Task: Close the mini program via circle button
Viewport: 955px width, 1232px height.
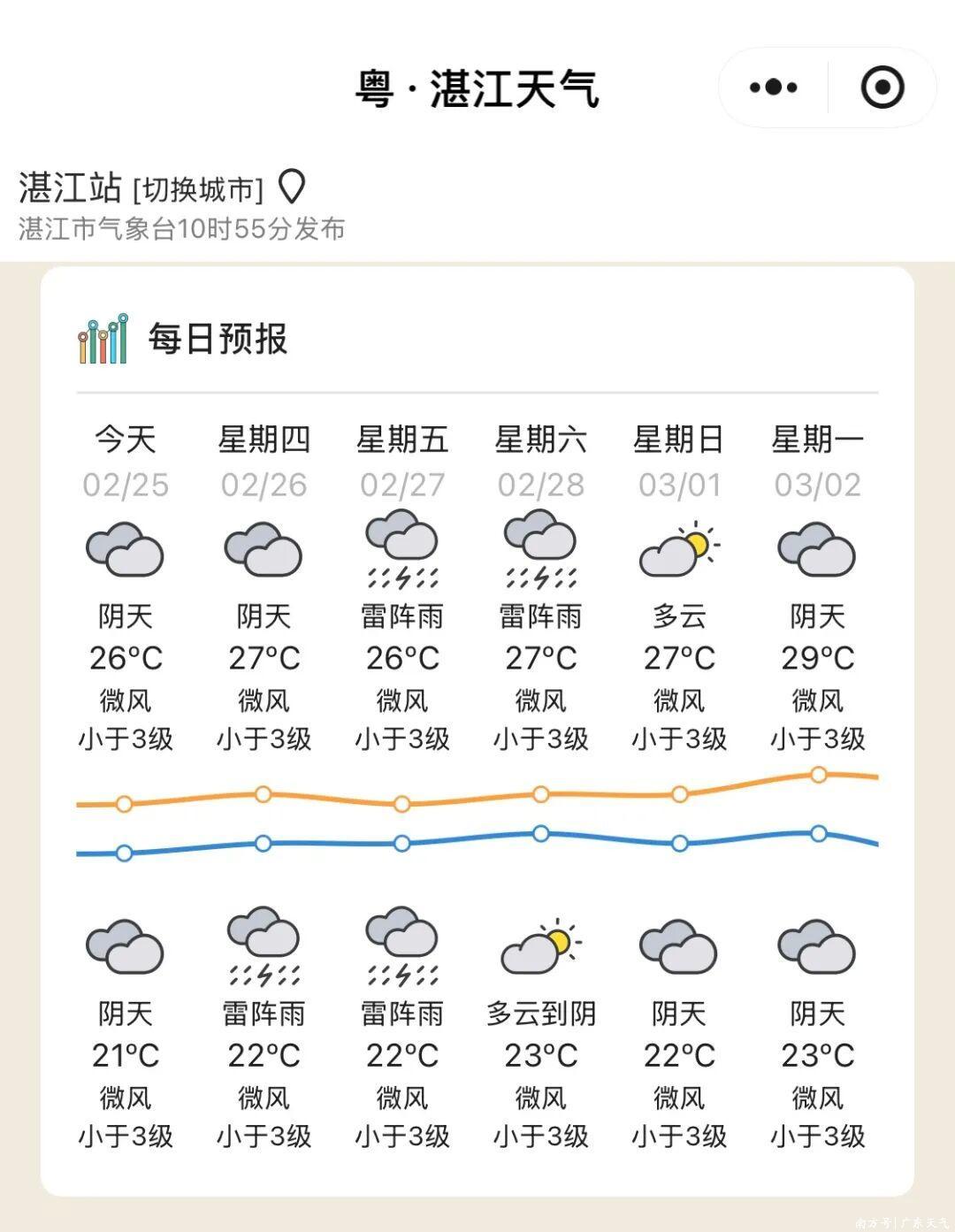Action: coord(882,88)
